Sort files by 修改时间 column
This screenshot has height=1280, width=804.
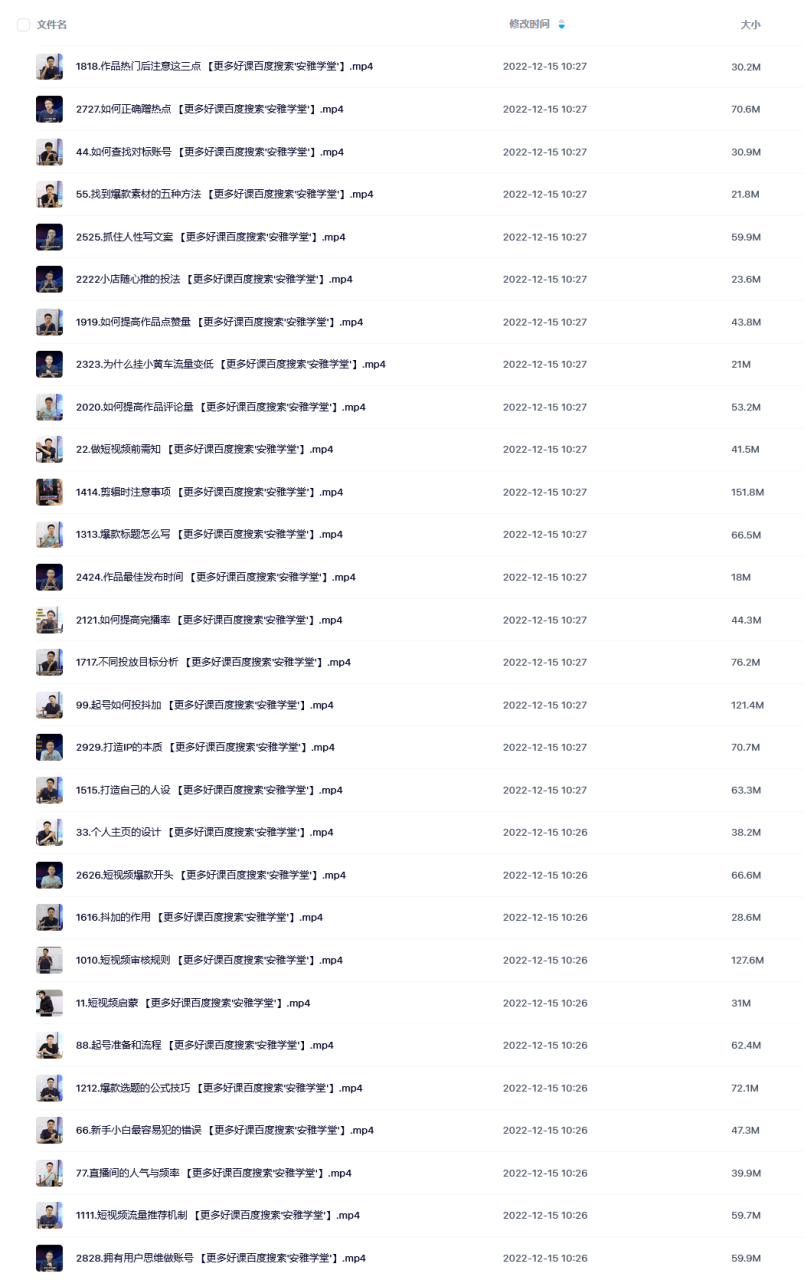[529, 24]
